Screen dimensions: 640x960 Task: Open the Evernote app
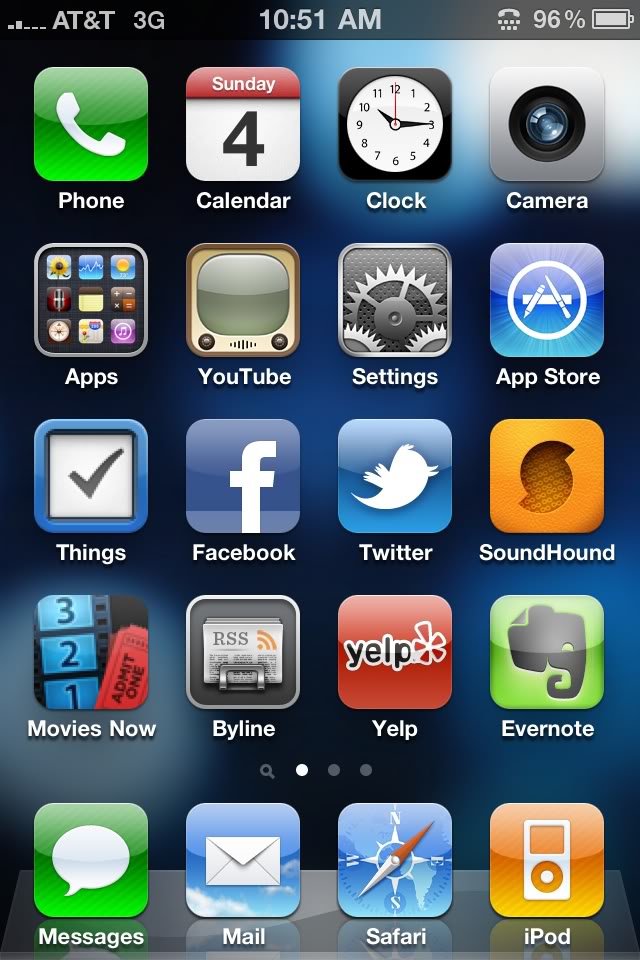pos(547,652)
